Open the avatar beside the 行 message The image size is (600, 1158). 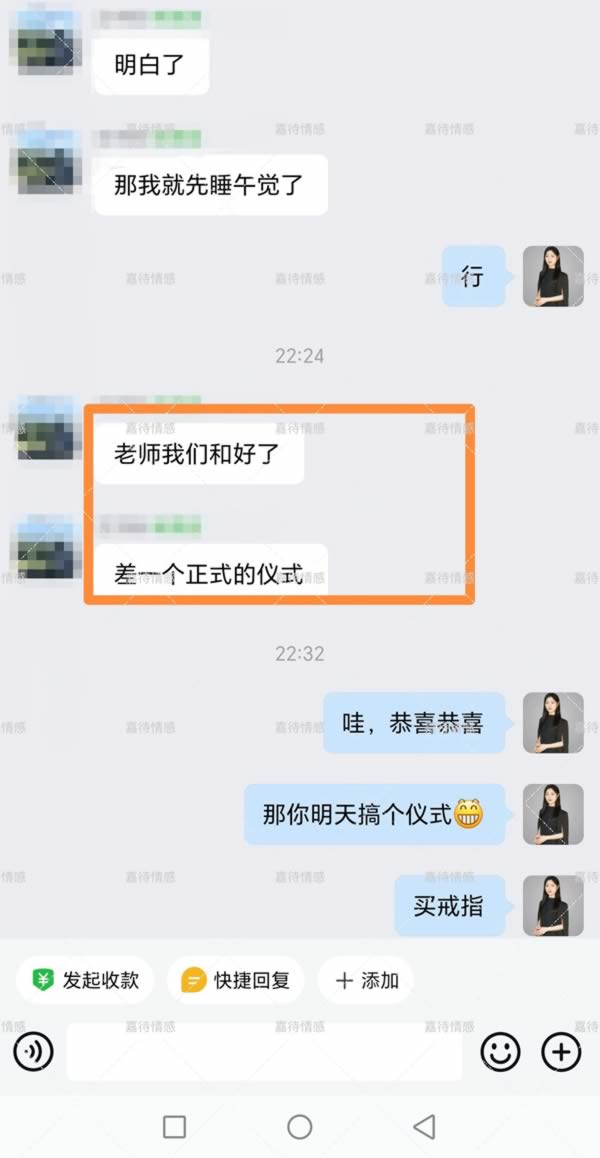[553, 276]
